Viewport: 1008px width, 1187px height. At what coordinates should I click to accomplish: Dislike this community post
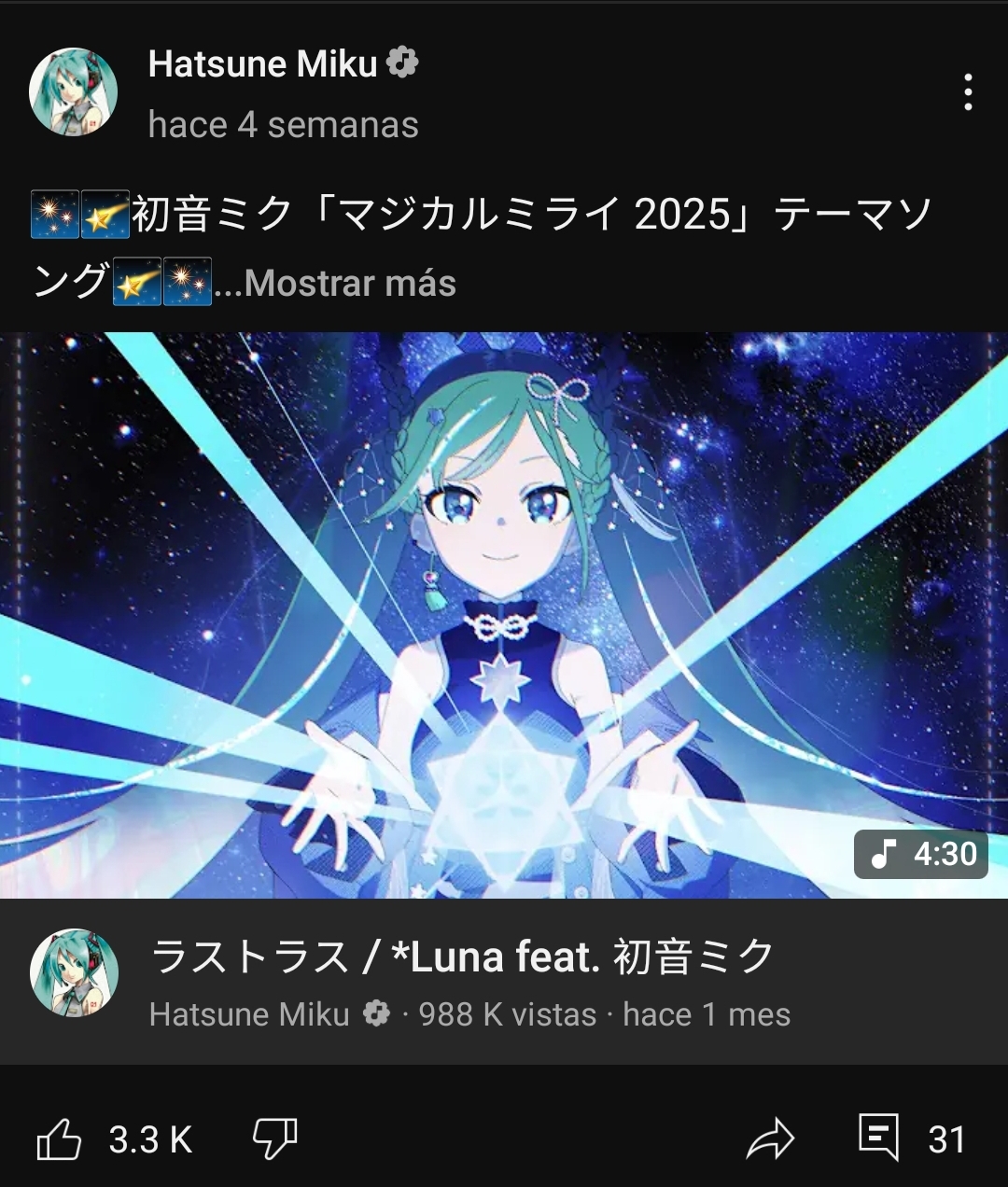pyautogui.click(x=274, y=1139)
